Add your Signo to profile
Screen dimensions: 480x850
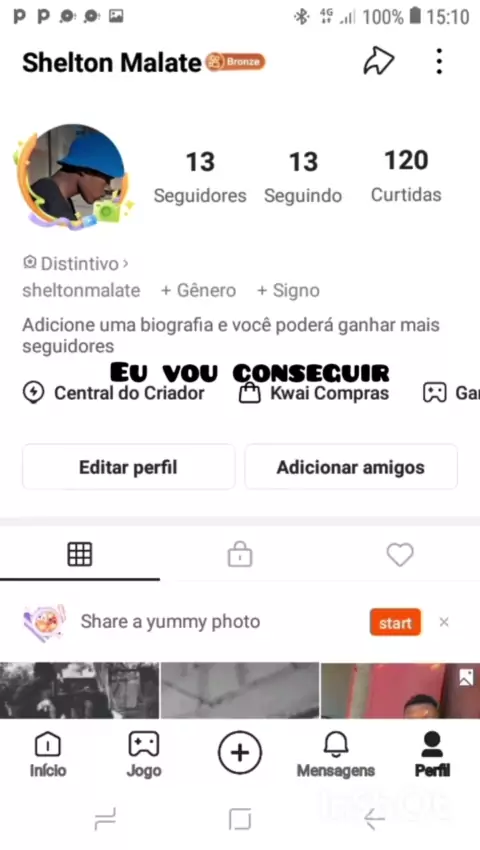(x=288, y=291)
